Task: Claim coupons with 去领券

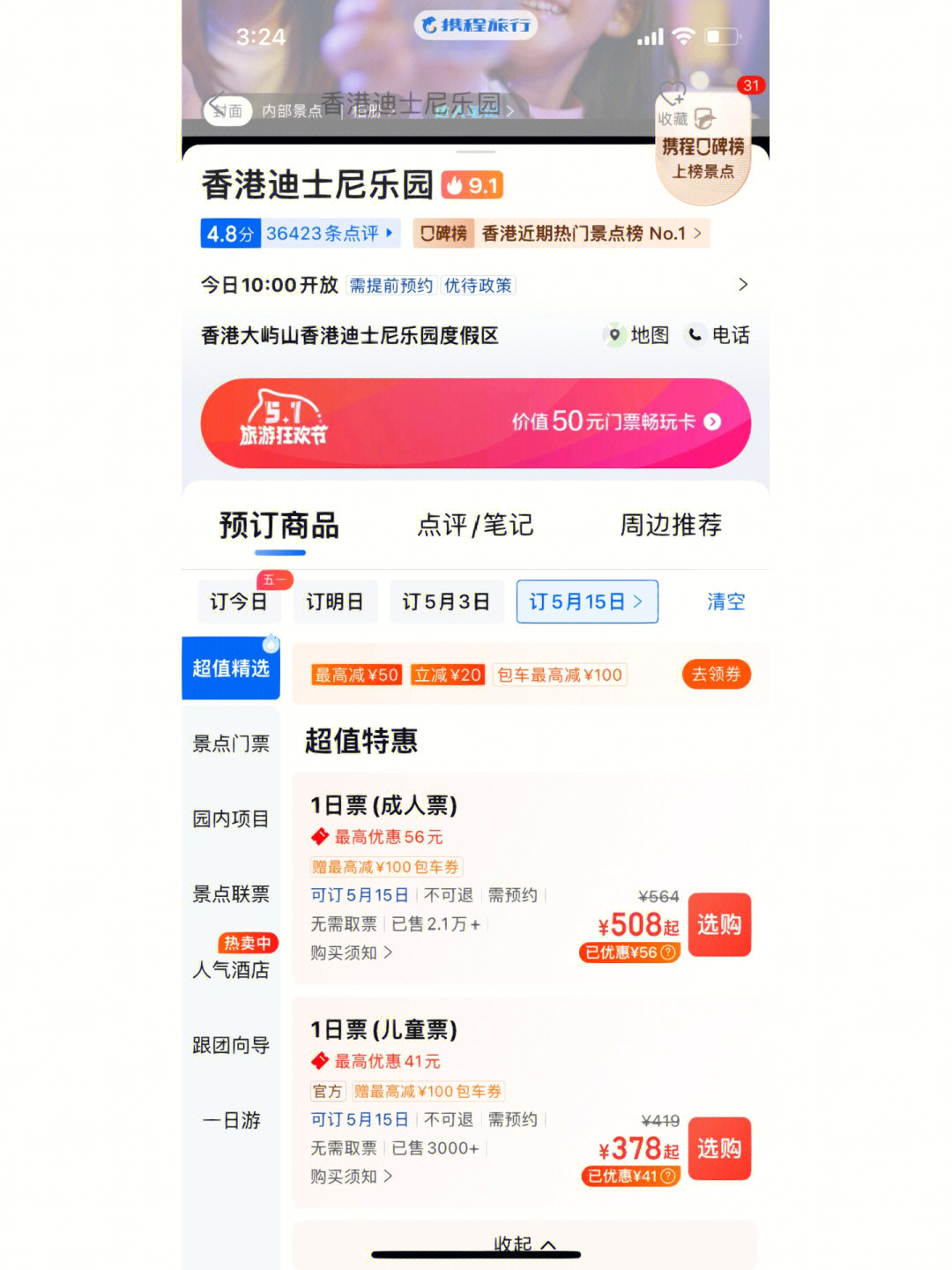Action: pos(716,675)
